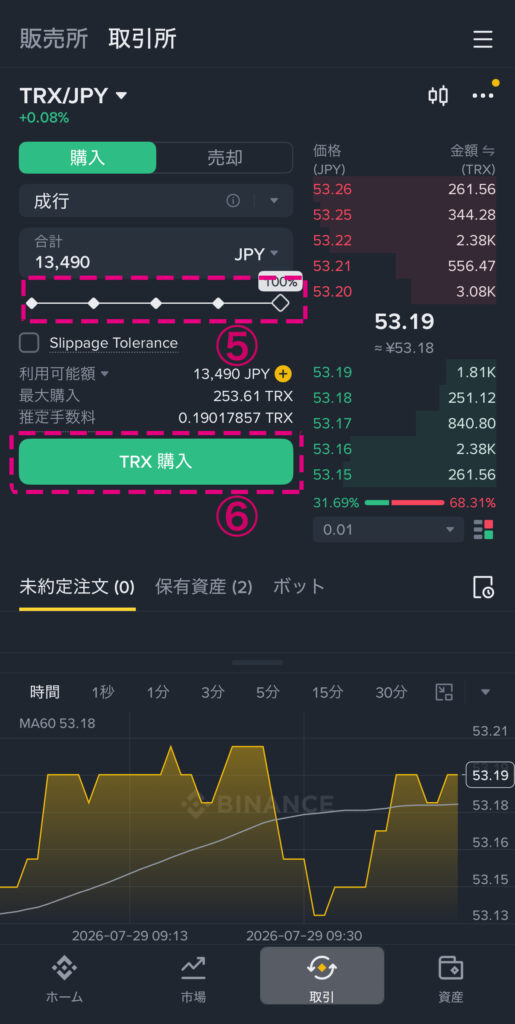Tap the TRX 購入 button
This screenshot has width=515, height=1024.
[x=156, y=462]
